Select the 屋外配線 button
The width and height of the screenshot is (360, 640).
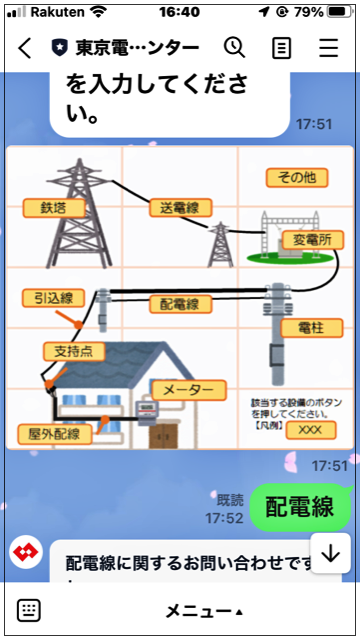(55, 434)
